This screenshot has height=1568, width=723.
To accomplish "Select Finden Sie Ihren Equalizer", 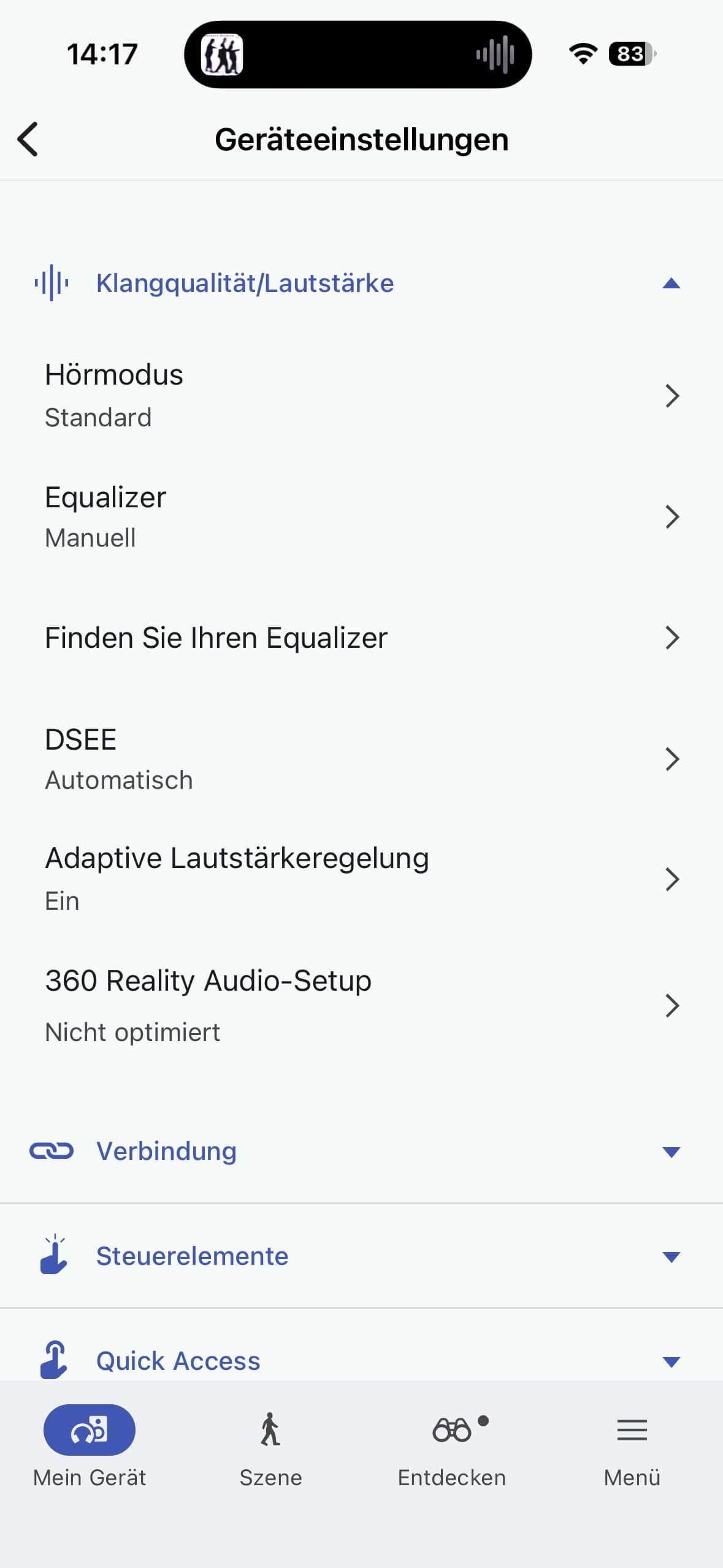I will click(x=361, y=638).
